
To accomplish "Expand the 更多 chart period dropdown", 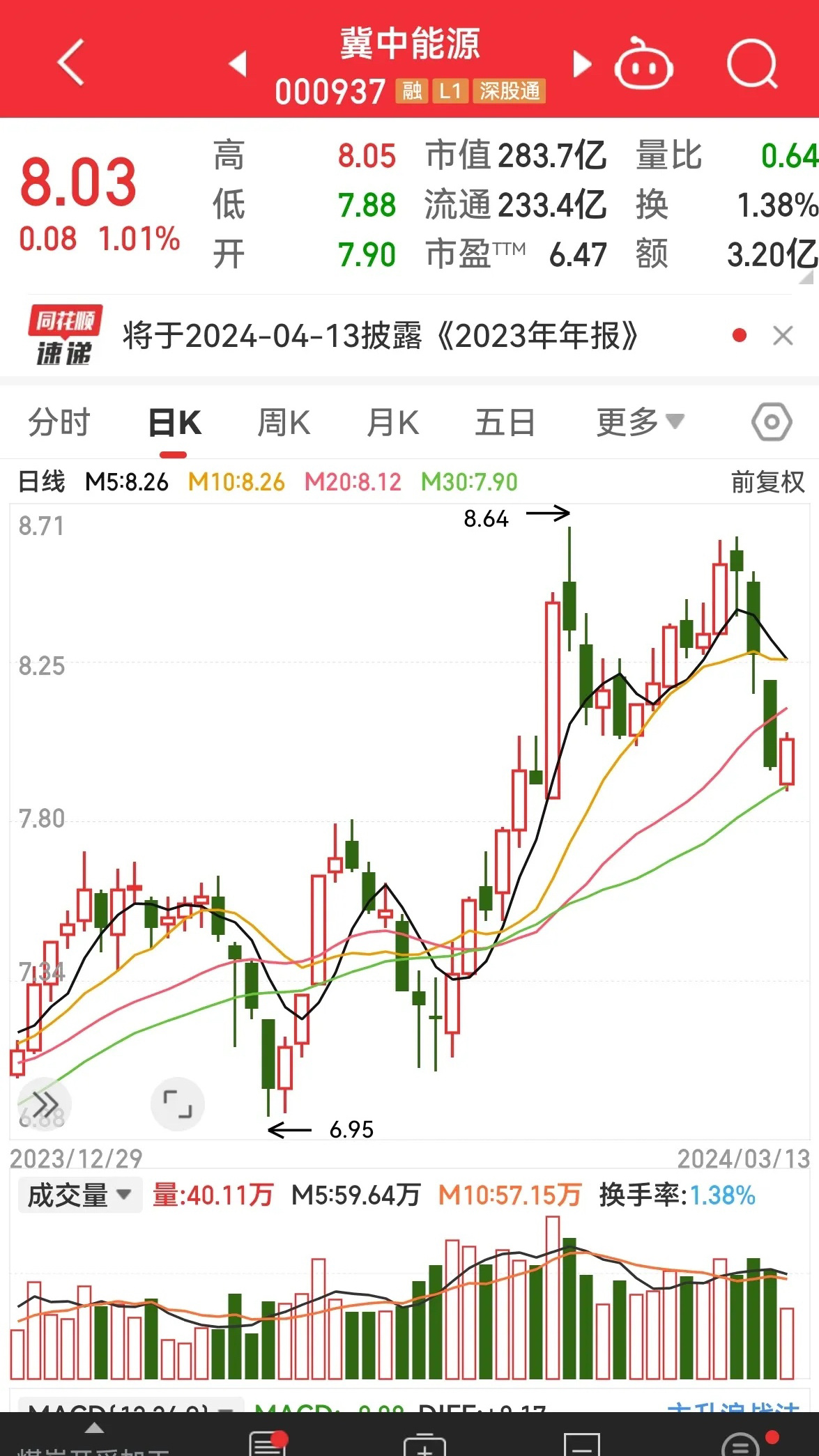I will (640, 422).
